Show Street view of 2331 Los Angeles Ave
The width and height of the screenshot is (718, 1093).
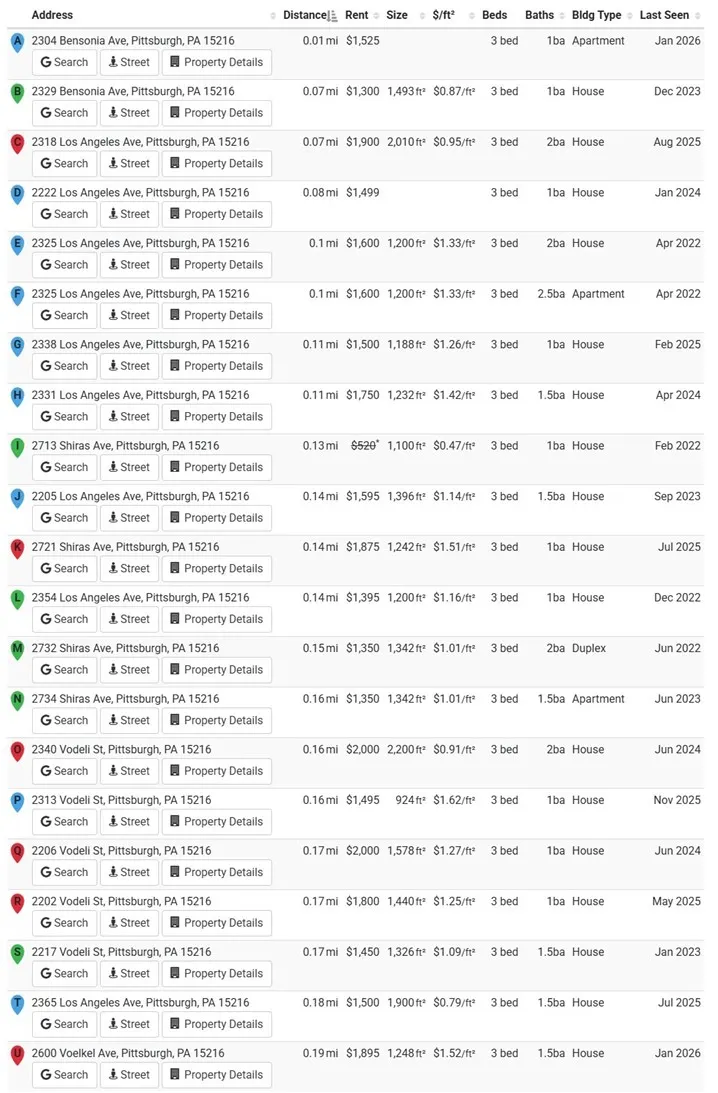click(129, 417)
